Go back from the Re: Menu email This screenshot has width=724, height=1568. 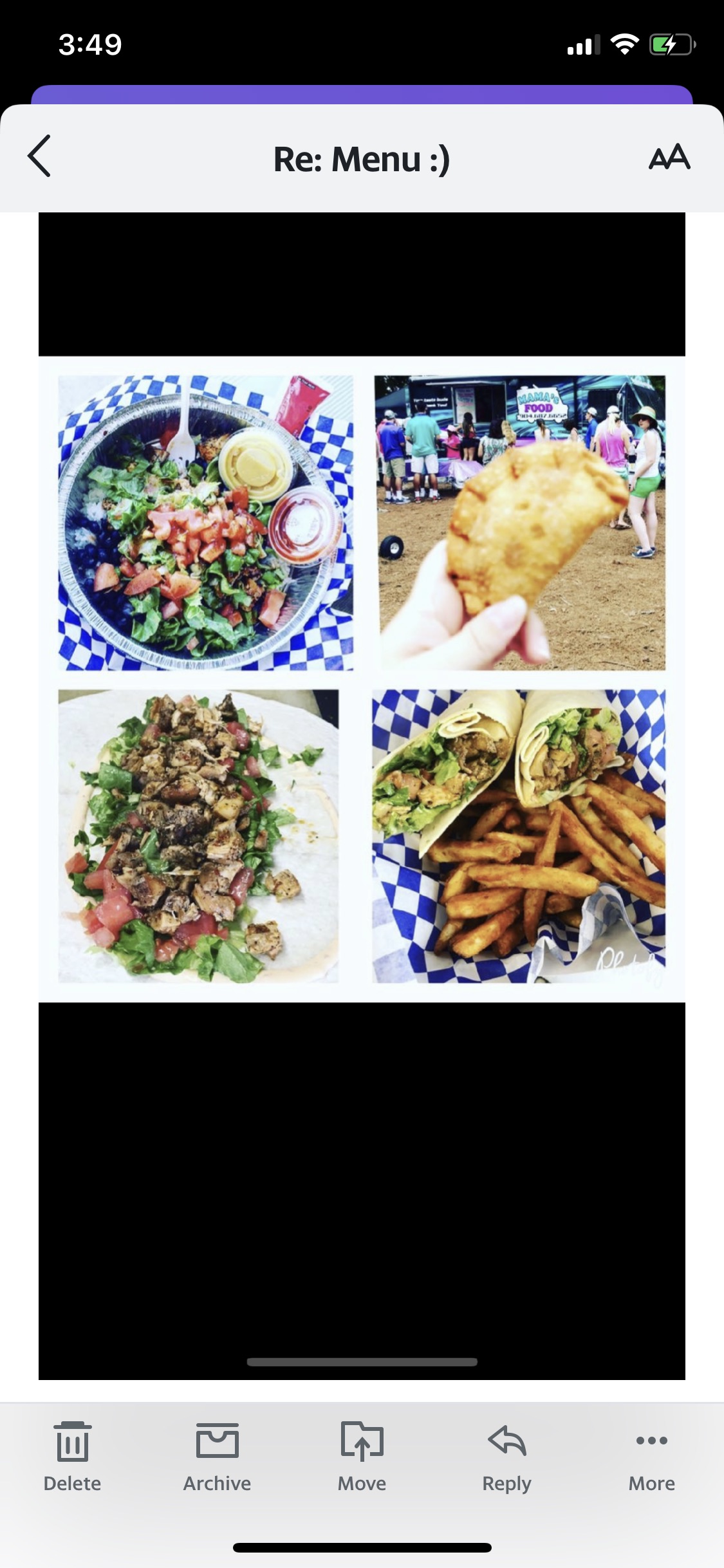(x=39, y=156)
